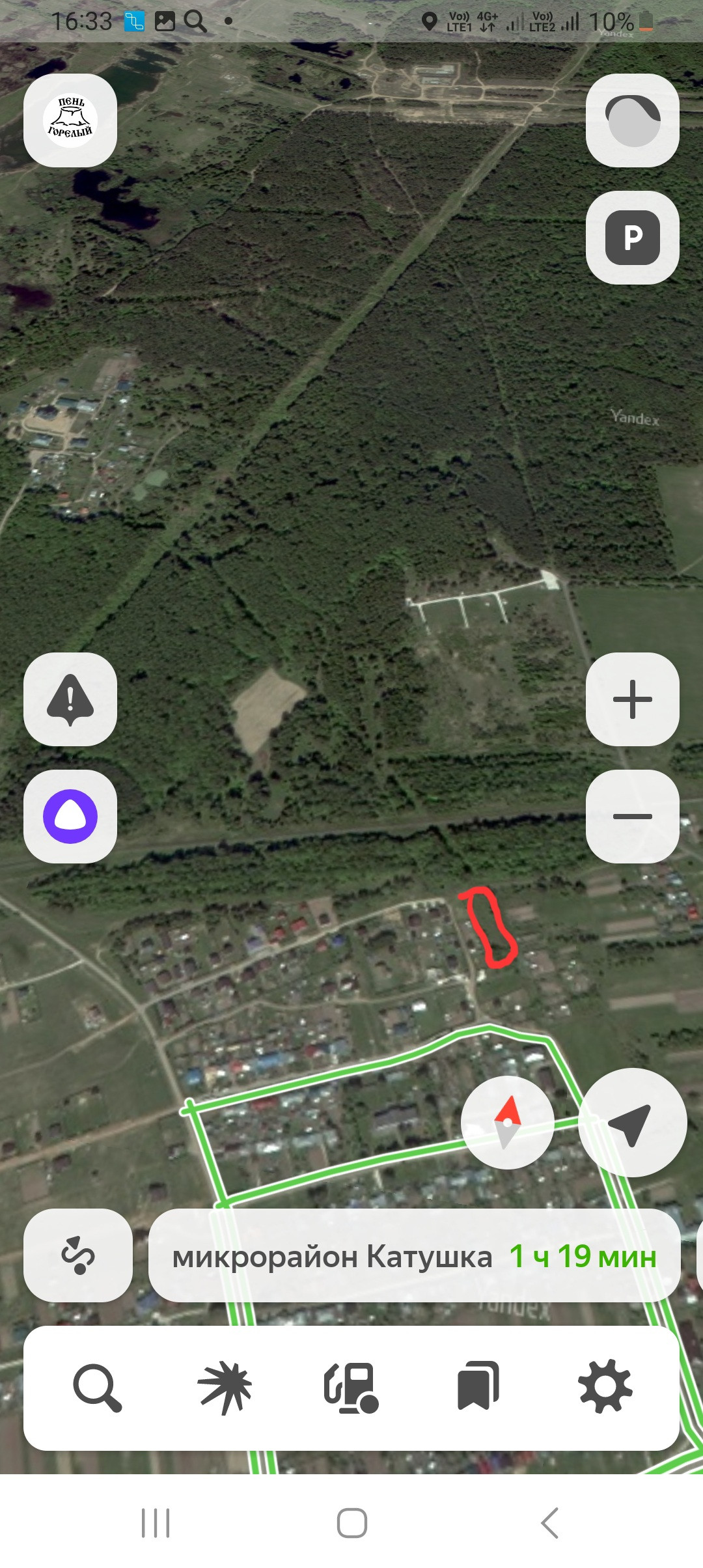The width and height of the screenshot is (703, 1568).
Task: Open the route overview button
Action: point(78,1255)
